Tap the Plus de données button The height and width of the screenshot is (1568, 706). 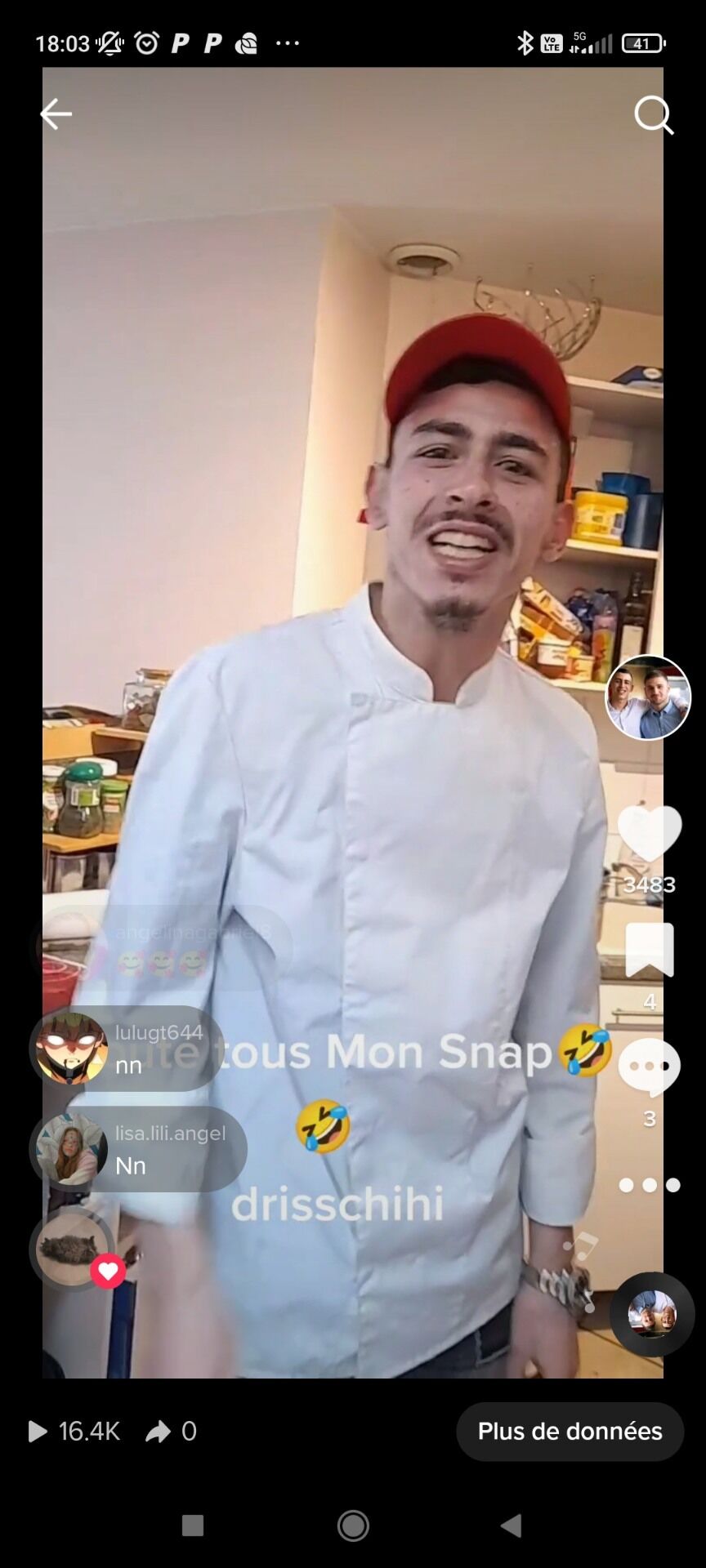pyautogui.click(x=570, y=1432)
